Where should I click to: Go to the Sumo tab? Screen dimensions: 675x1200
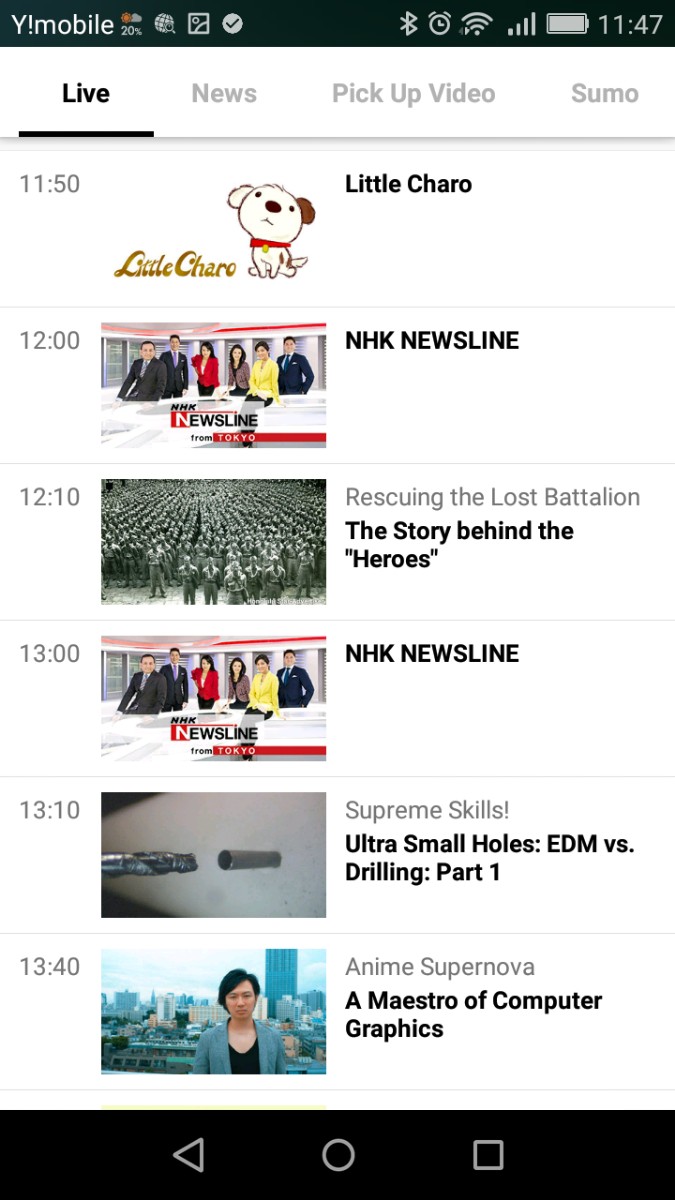click(604, 94)
